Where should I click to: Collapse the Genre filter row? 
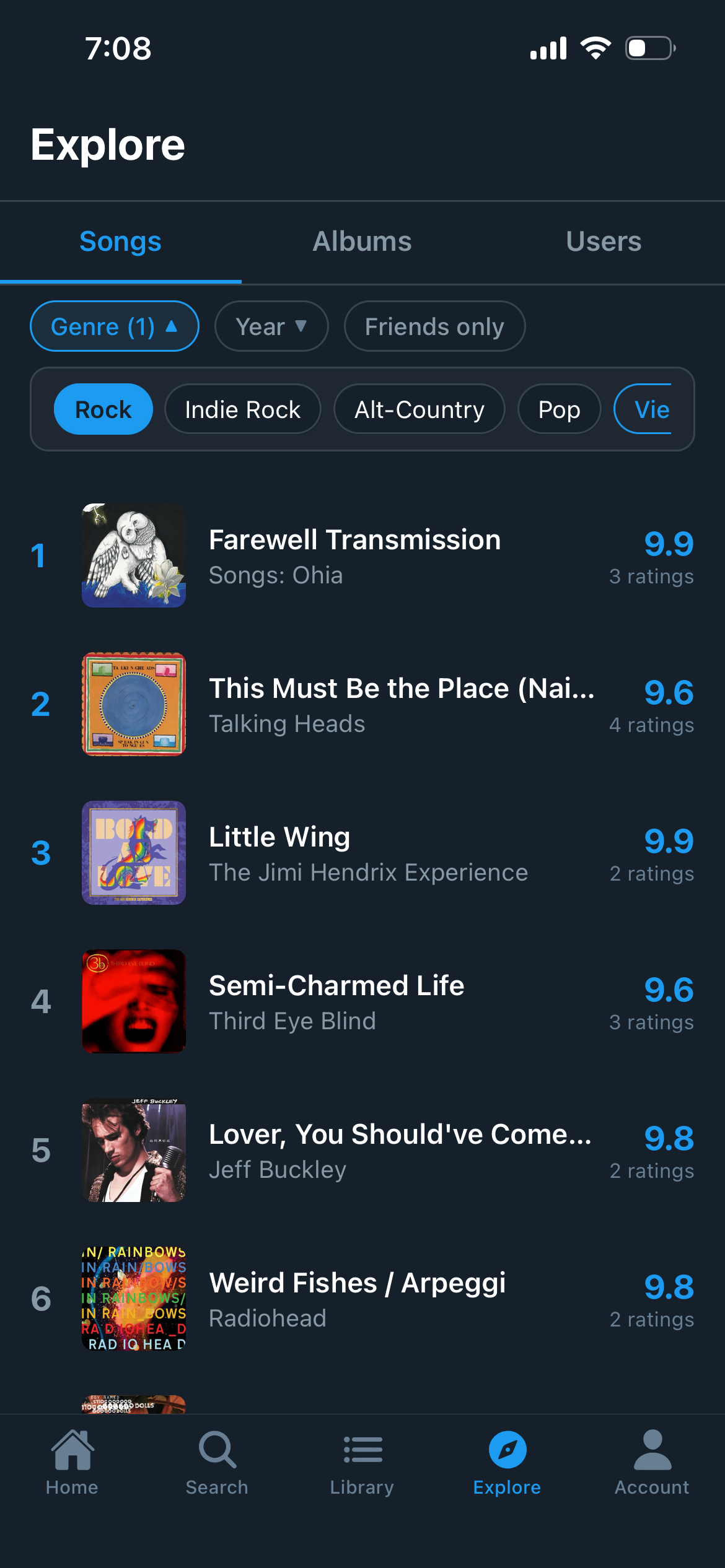(x=114, y=326)
